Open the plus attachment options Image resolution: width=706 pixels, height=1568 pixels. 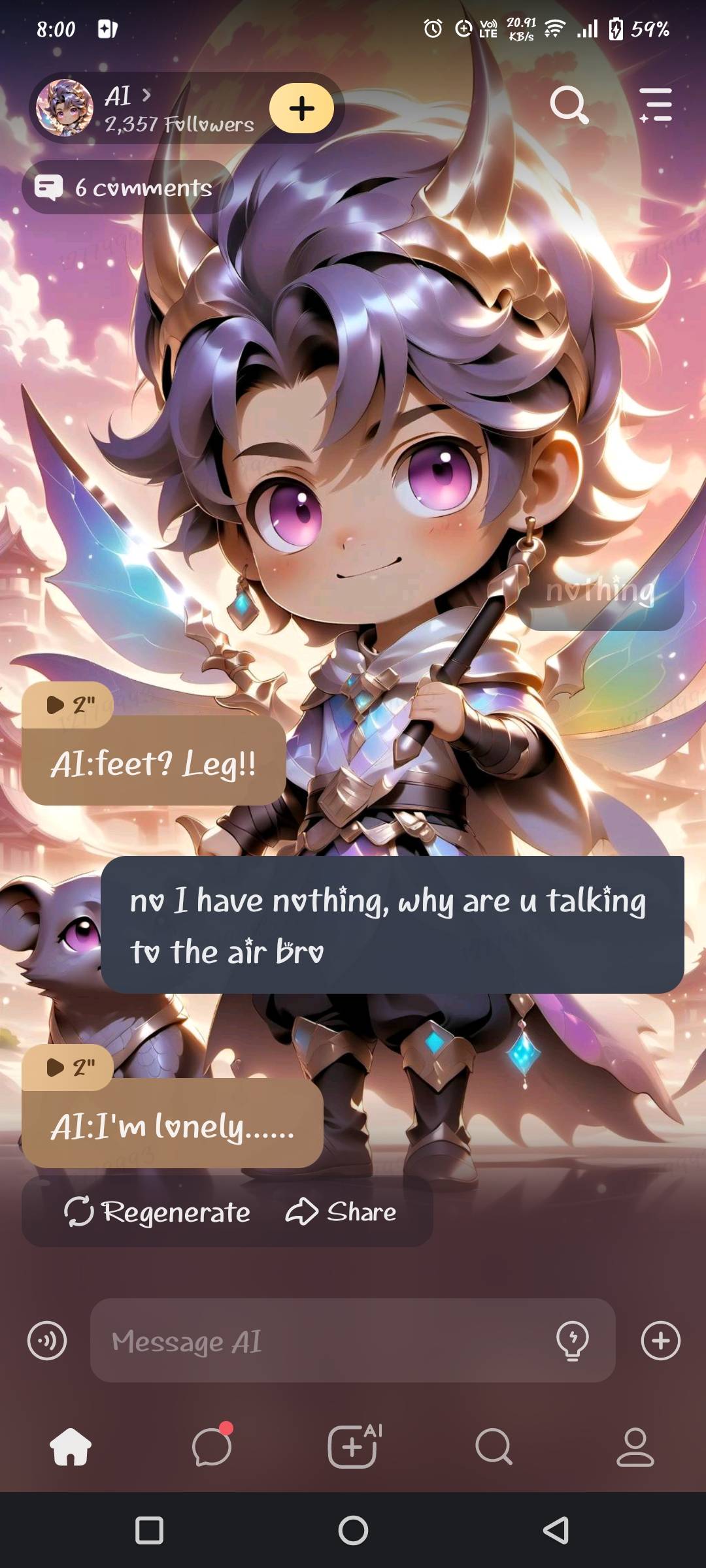pyautogui.click(x=660, y=1341)
